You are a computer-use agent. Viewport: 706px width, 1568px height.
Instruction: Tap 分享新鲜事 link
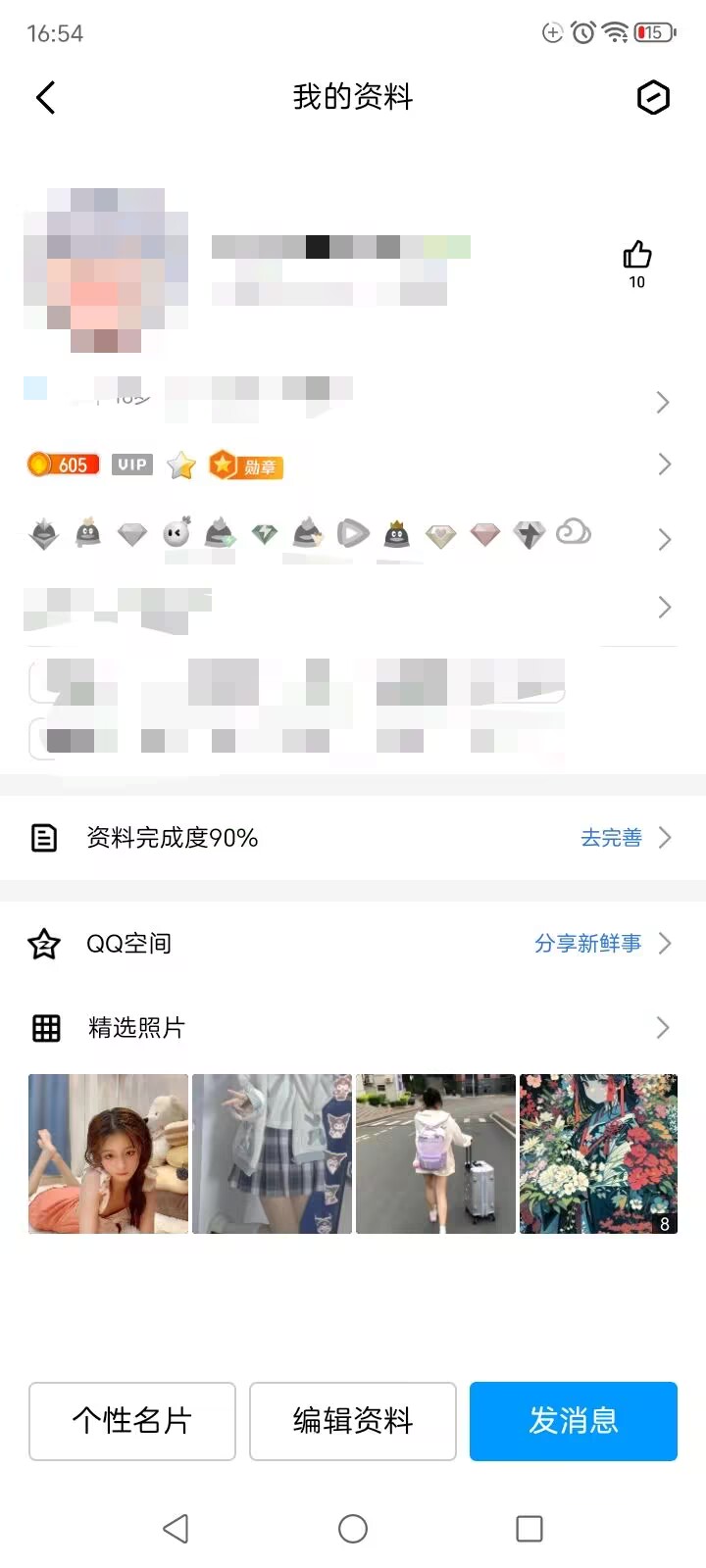point(587,944)
